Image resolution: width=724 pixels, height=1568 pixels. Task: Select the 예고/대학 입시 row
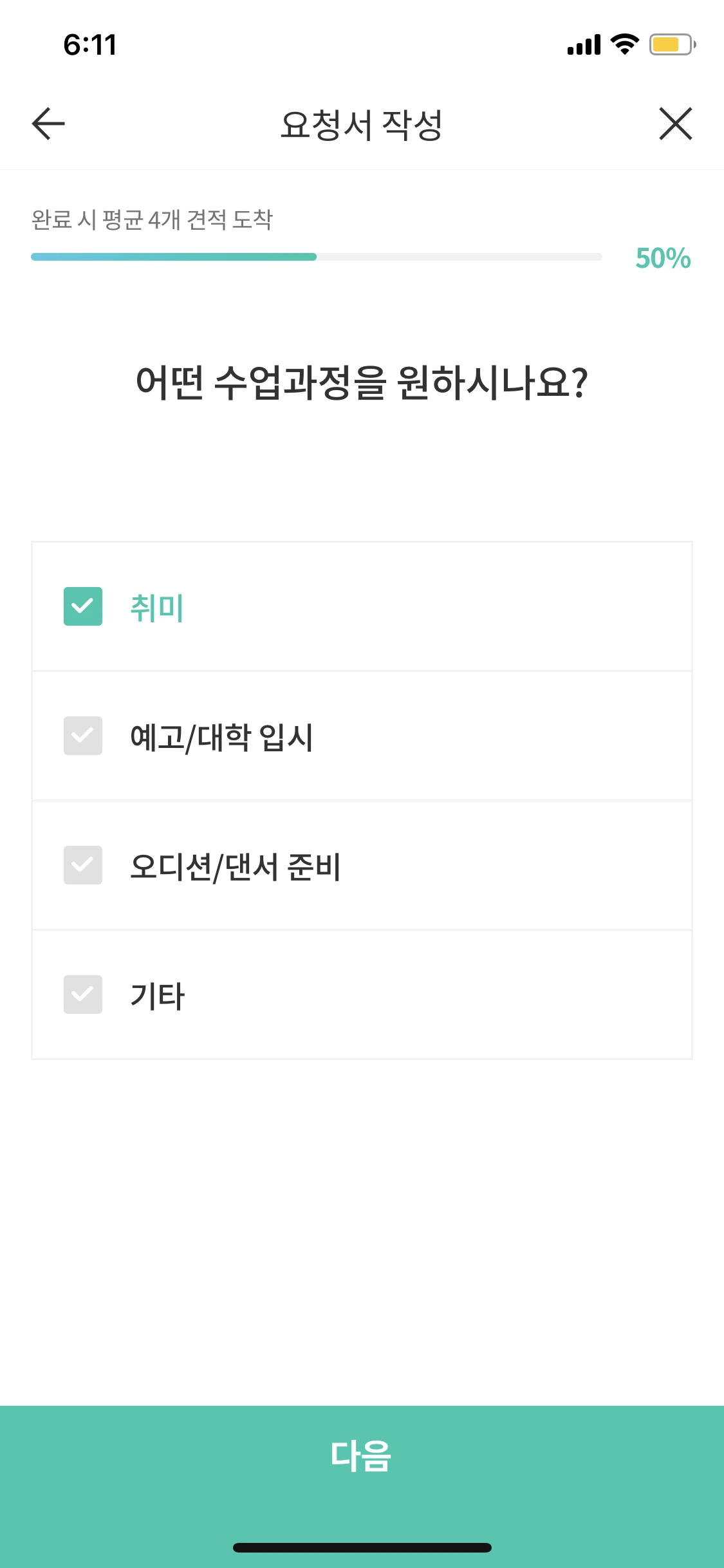tap(362, 736)
